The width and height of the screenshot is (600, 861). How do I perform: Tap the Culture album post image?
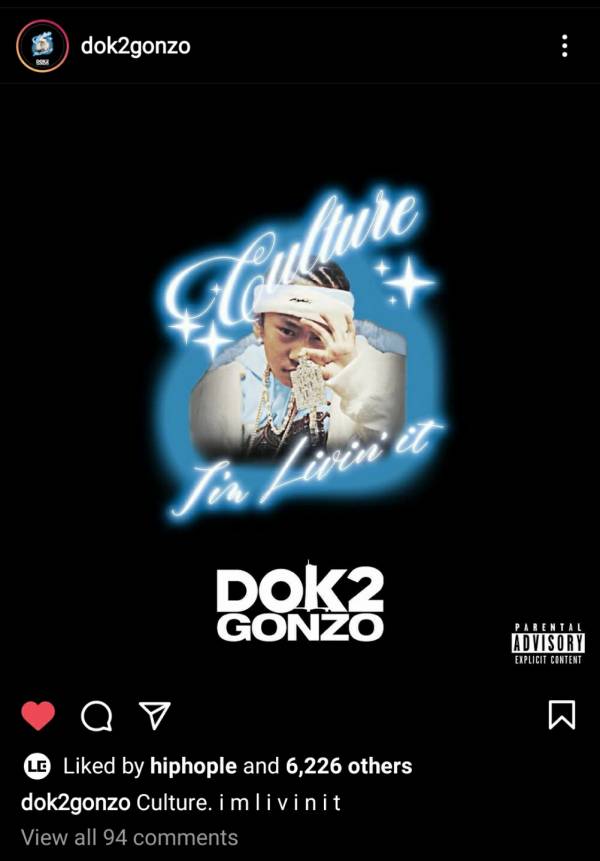[x=300, y=380]
